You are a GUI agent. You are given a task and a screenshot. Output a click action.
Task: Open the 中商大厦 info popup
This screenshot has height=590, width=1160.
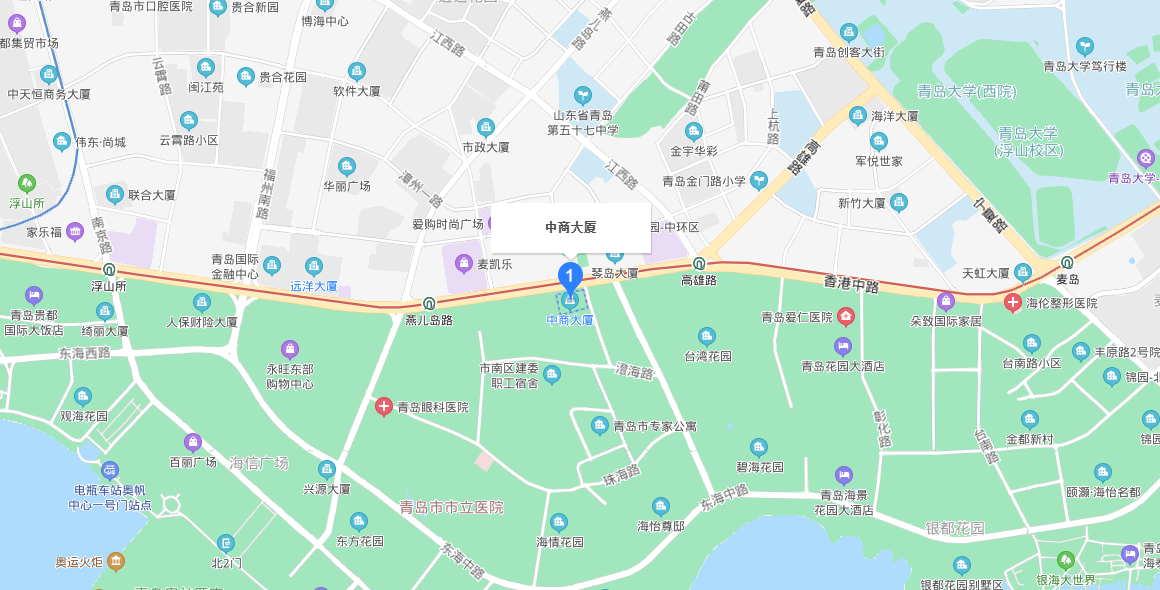[570, 228]
